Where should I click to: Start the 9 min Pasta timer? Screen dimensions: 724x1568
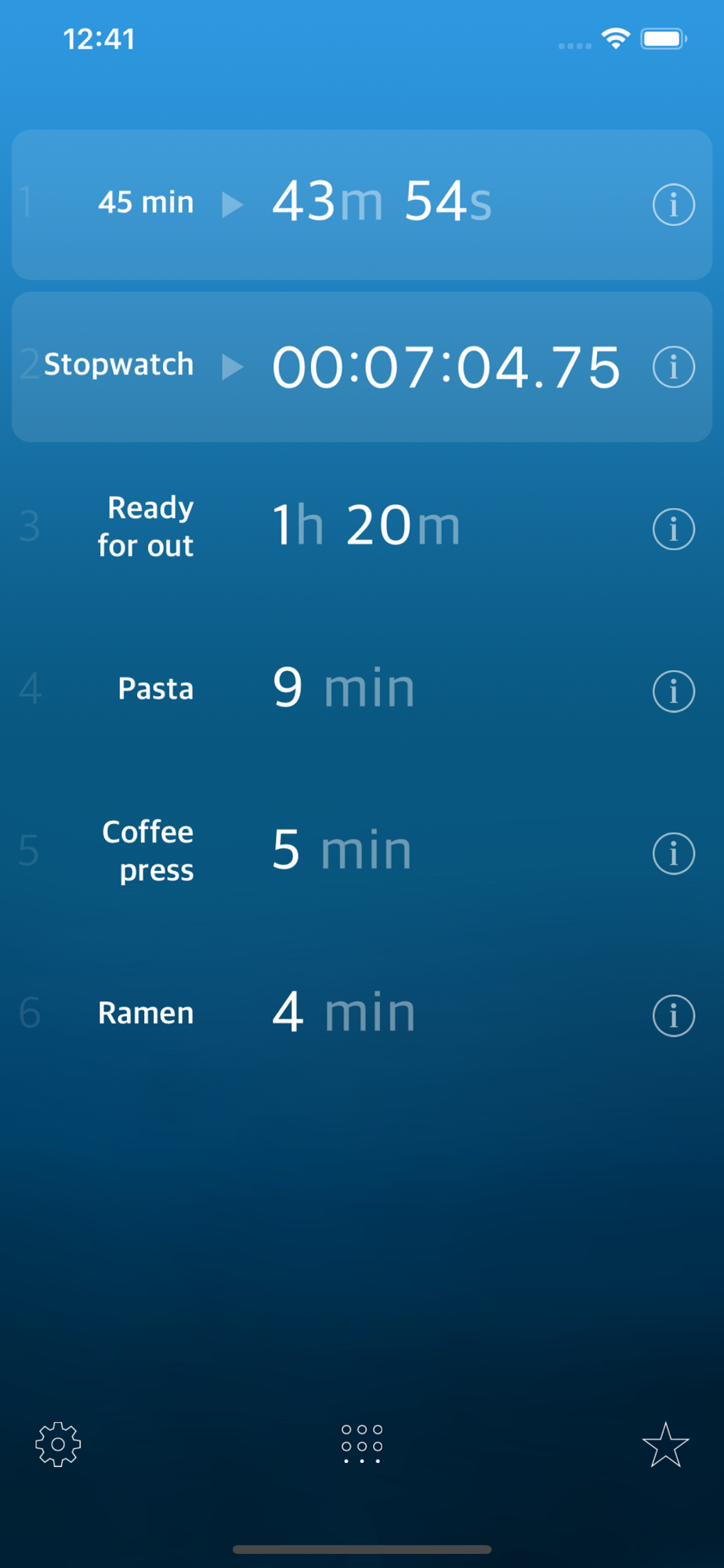(x=361, y=688)
